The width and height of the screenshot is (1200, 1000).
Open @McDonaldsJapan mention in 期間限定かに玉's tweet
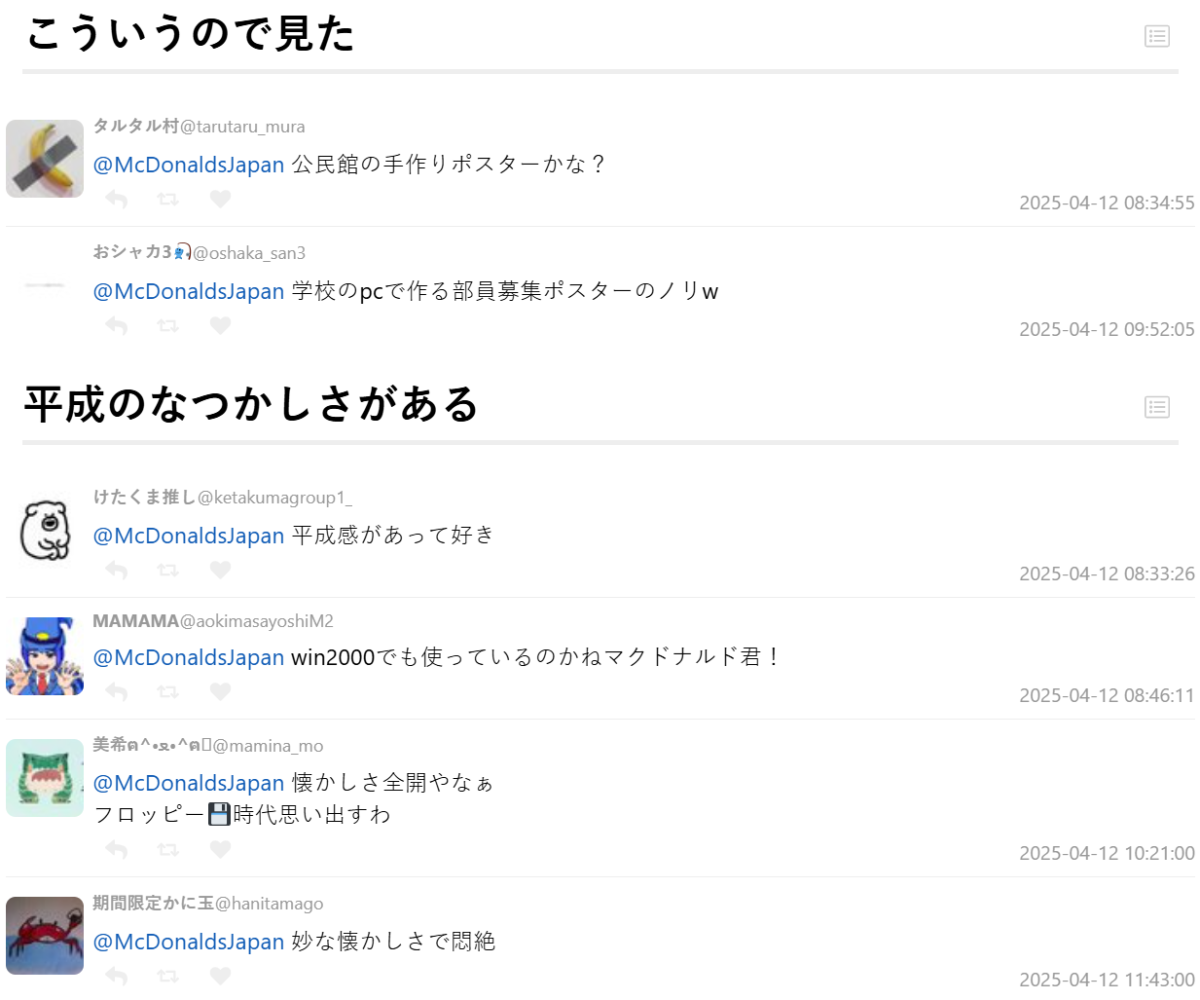point(189,941)
